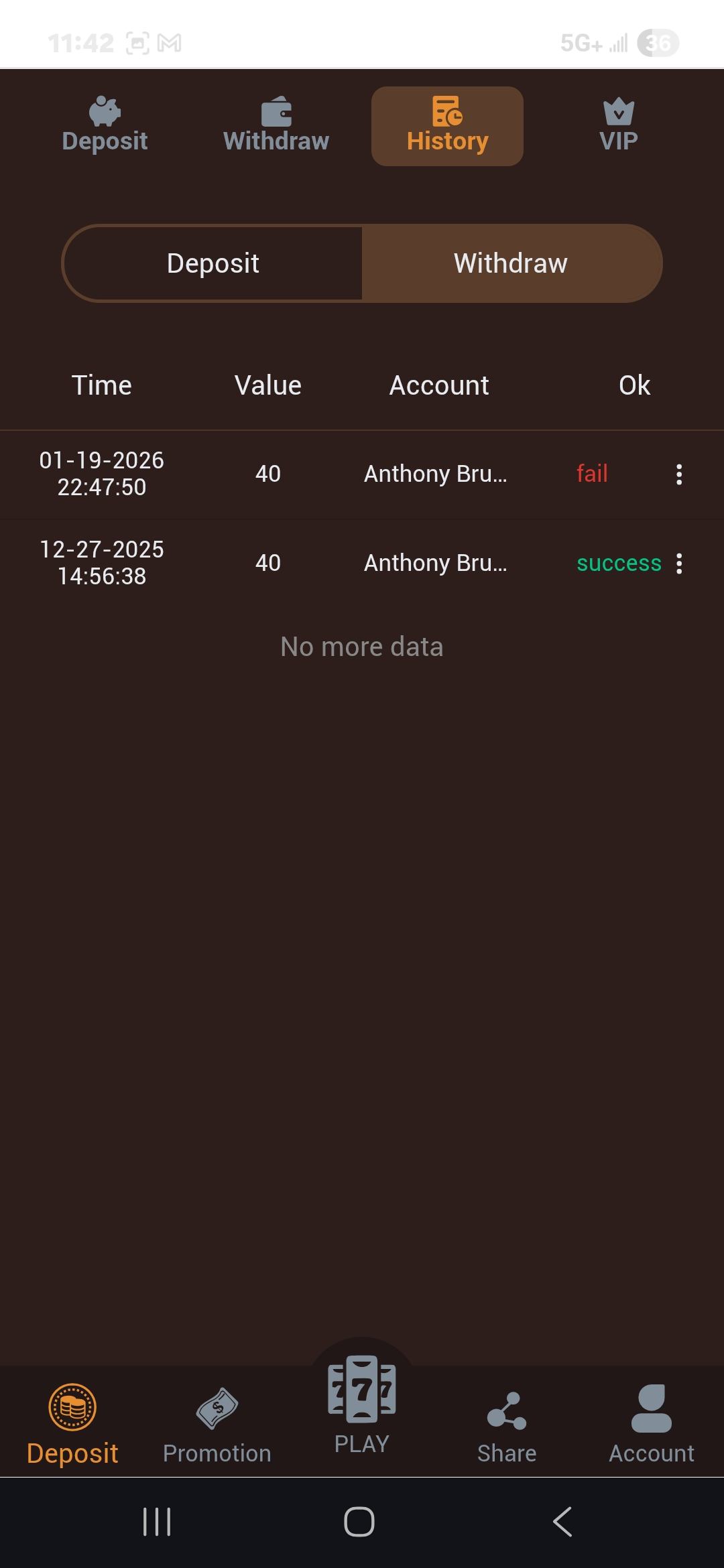Viewport: 724px width, 1568px height.
Task: Open options for the successful 12-27-2025 withdrawal
Action: (x=679, y=564)
